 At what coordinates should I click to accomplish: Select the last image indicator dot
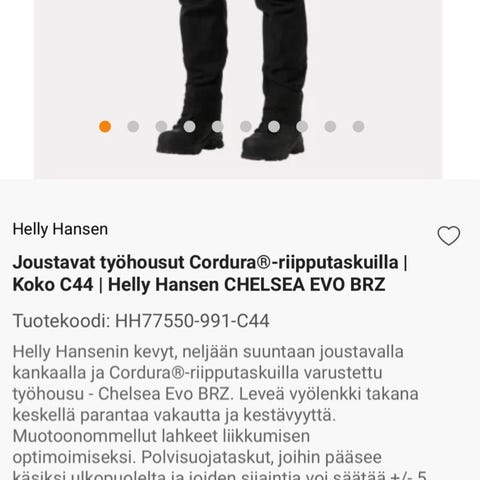click(x=358, y=127)
